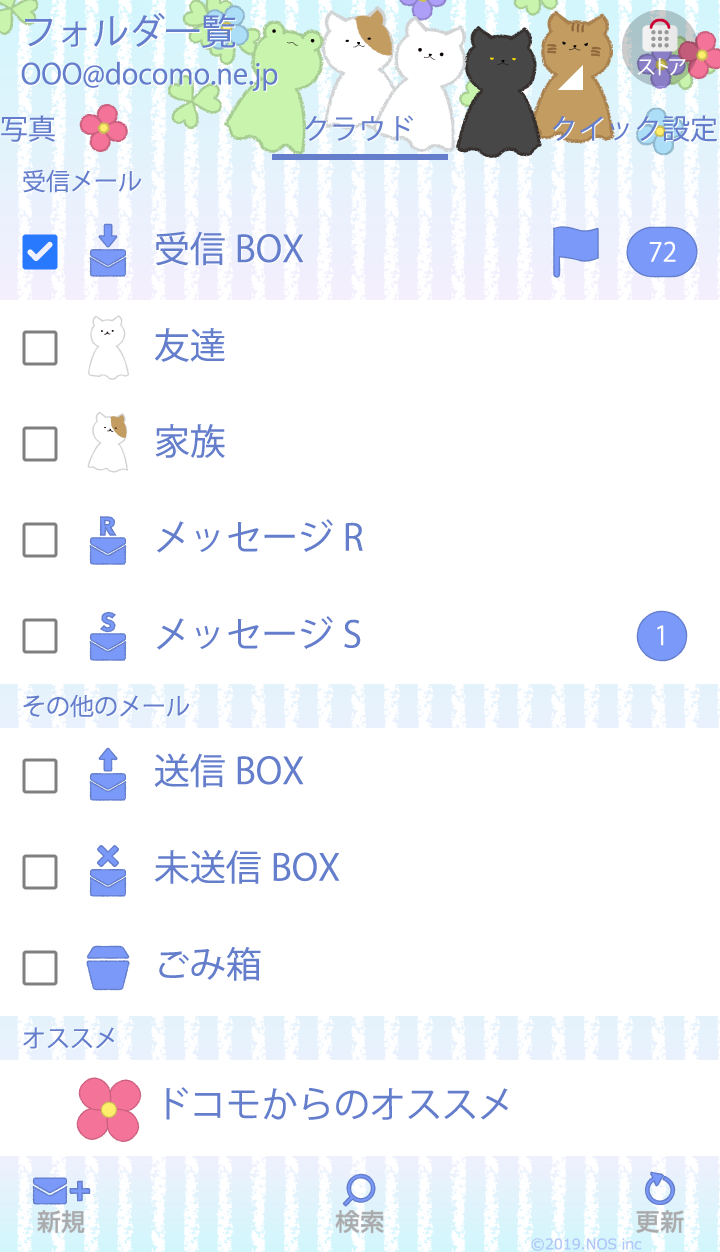Viewport: 720px width, 1252px height.
Task: Compose new mail with 新規
Action: 61,1204
